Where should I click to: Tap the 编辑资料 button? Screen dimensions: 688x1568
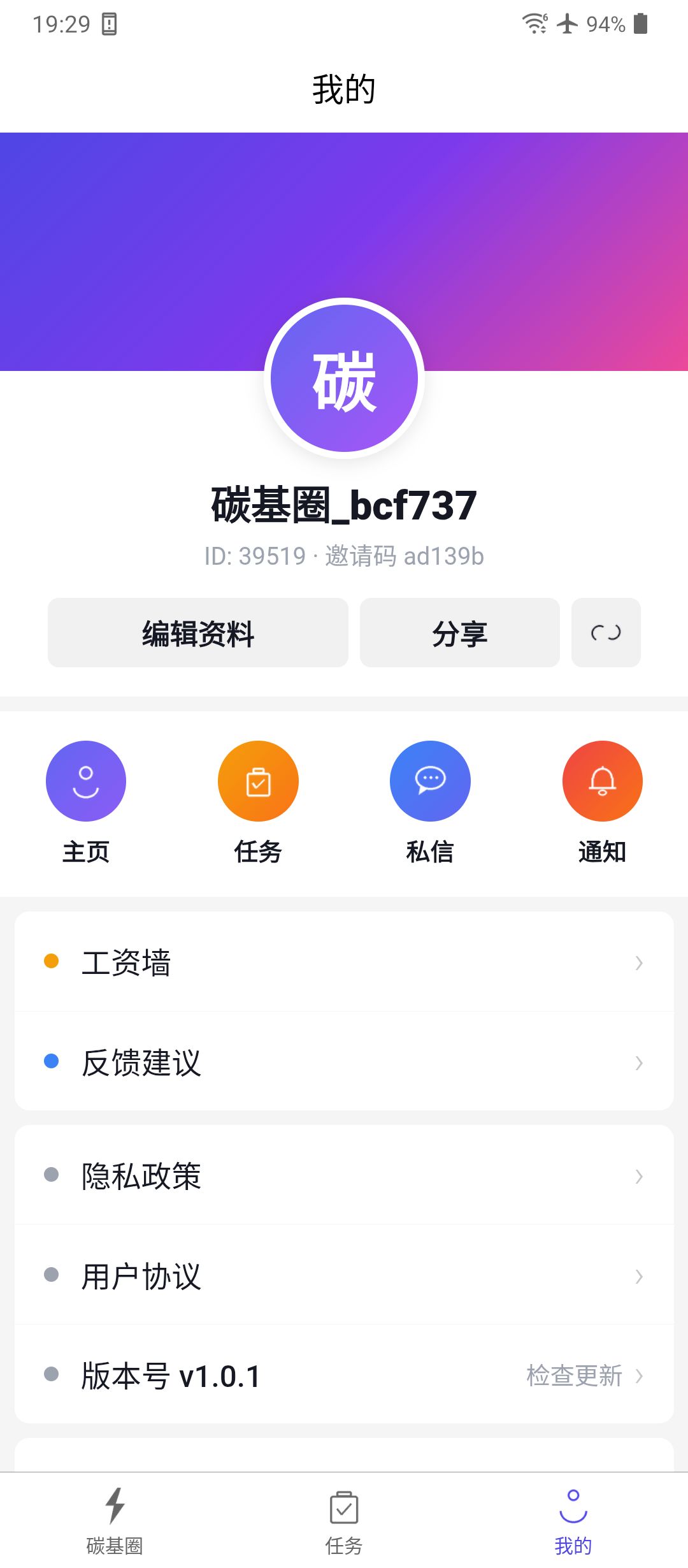(x=198, y=633)
